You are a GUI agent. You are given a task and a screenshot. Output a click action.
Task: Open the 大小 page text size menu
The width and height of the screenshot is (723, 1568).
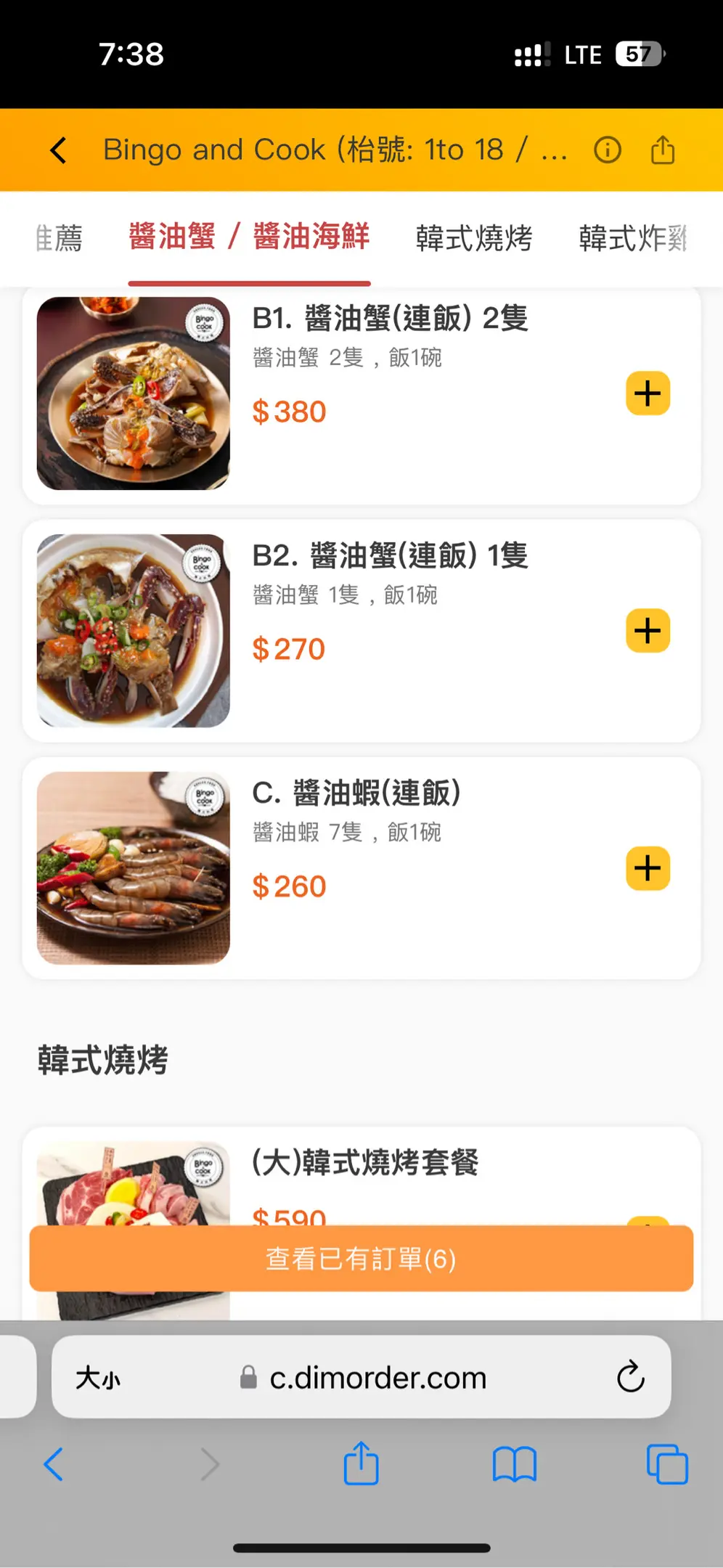(x=98, y=1377)
